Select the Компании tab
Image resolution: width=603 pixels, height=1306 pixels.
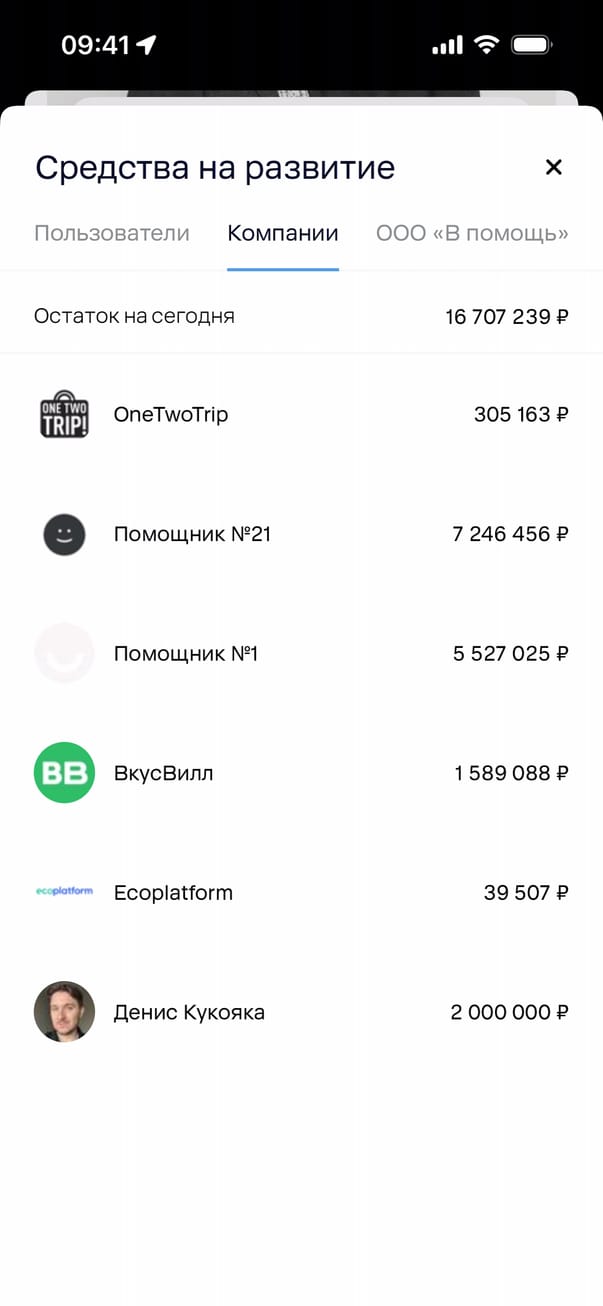click(x=283, y=234)
